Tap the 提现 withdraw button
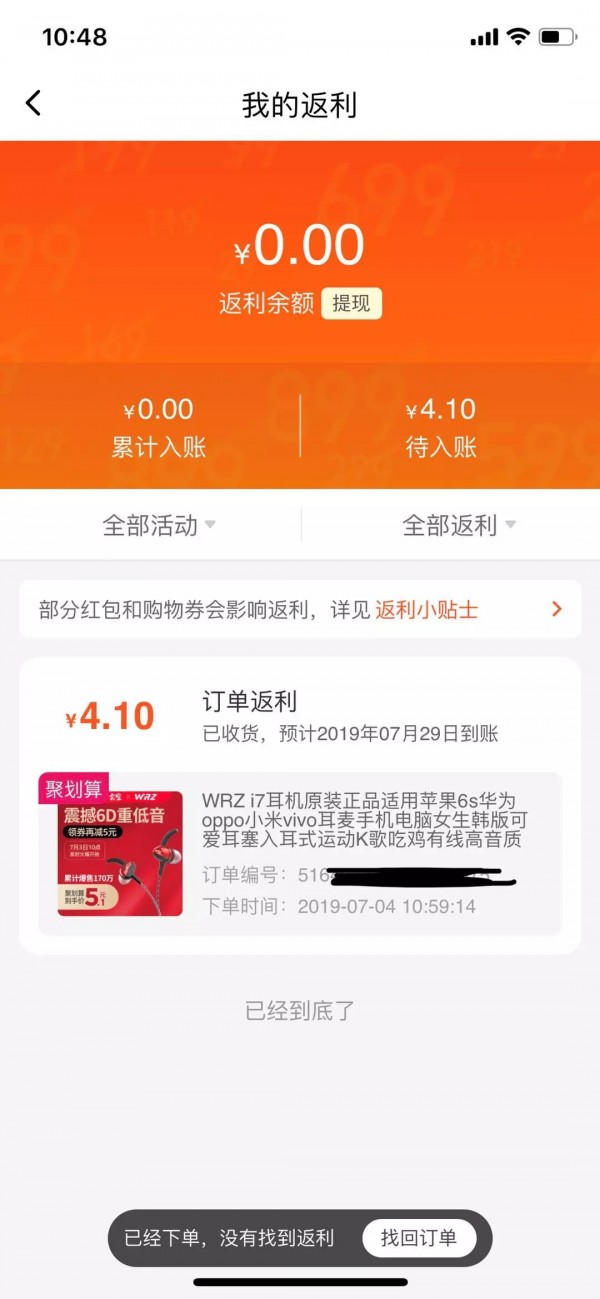The height and width of the screenshot is (1299, 600). (x=351, y=304)
